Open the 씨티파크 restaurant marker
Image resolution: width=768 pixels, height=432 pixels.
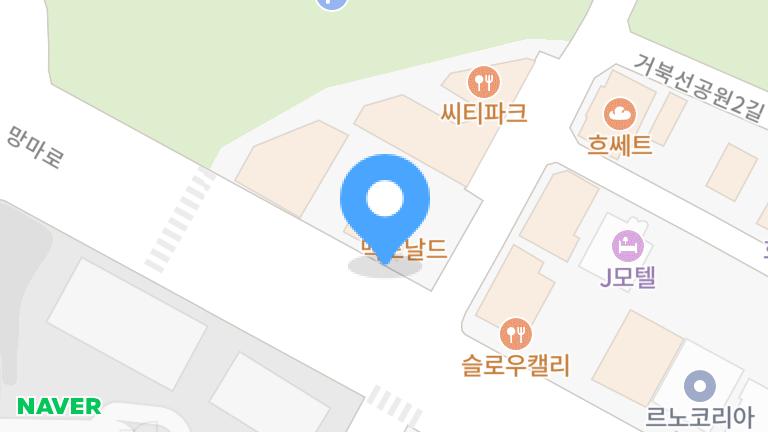tap(483, 81)
